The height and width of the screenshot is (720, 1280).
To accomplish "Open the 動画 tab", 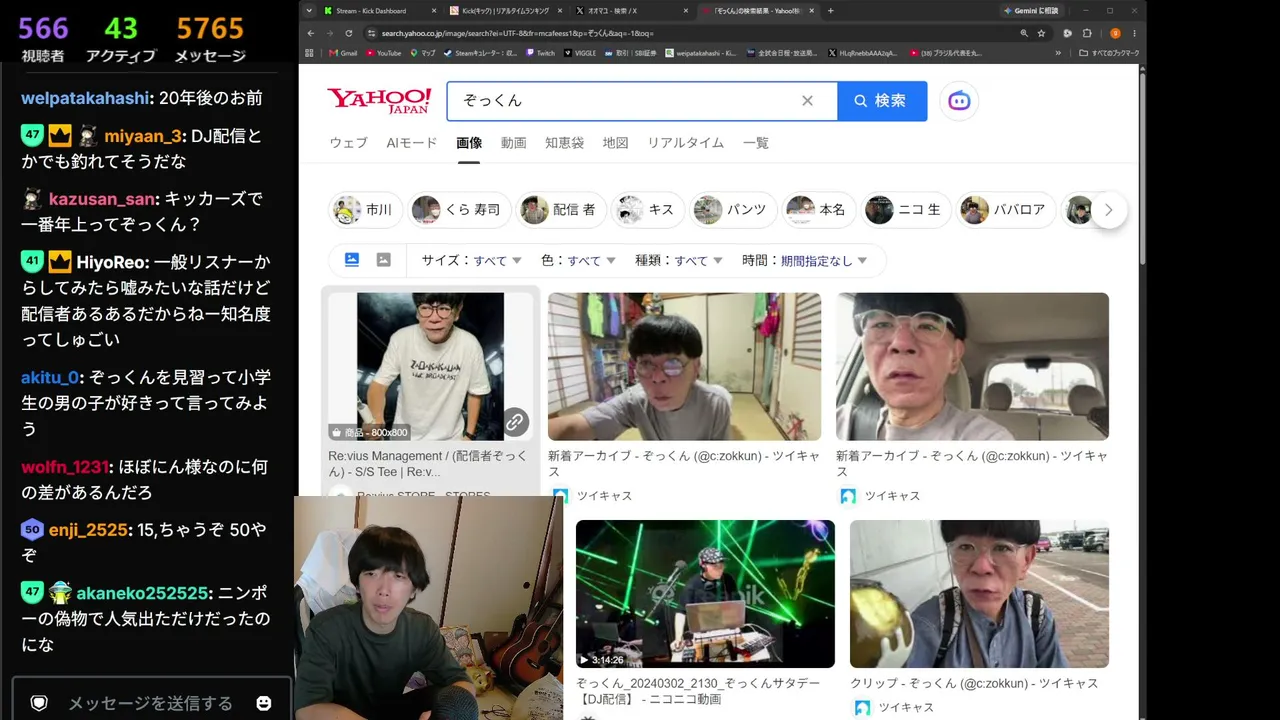I will (x=513, y=143).
